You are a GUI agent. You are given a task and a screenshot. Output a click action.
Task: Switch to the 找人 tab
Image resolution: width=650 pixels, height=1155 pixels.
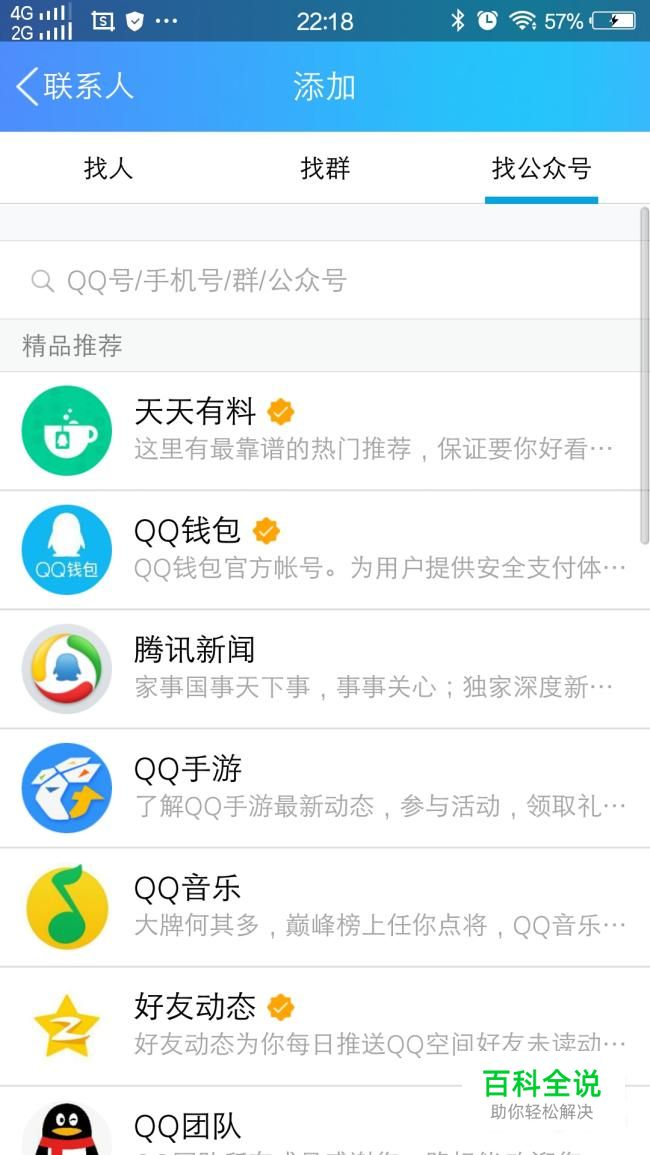coord(108,168)
